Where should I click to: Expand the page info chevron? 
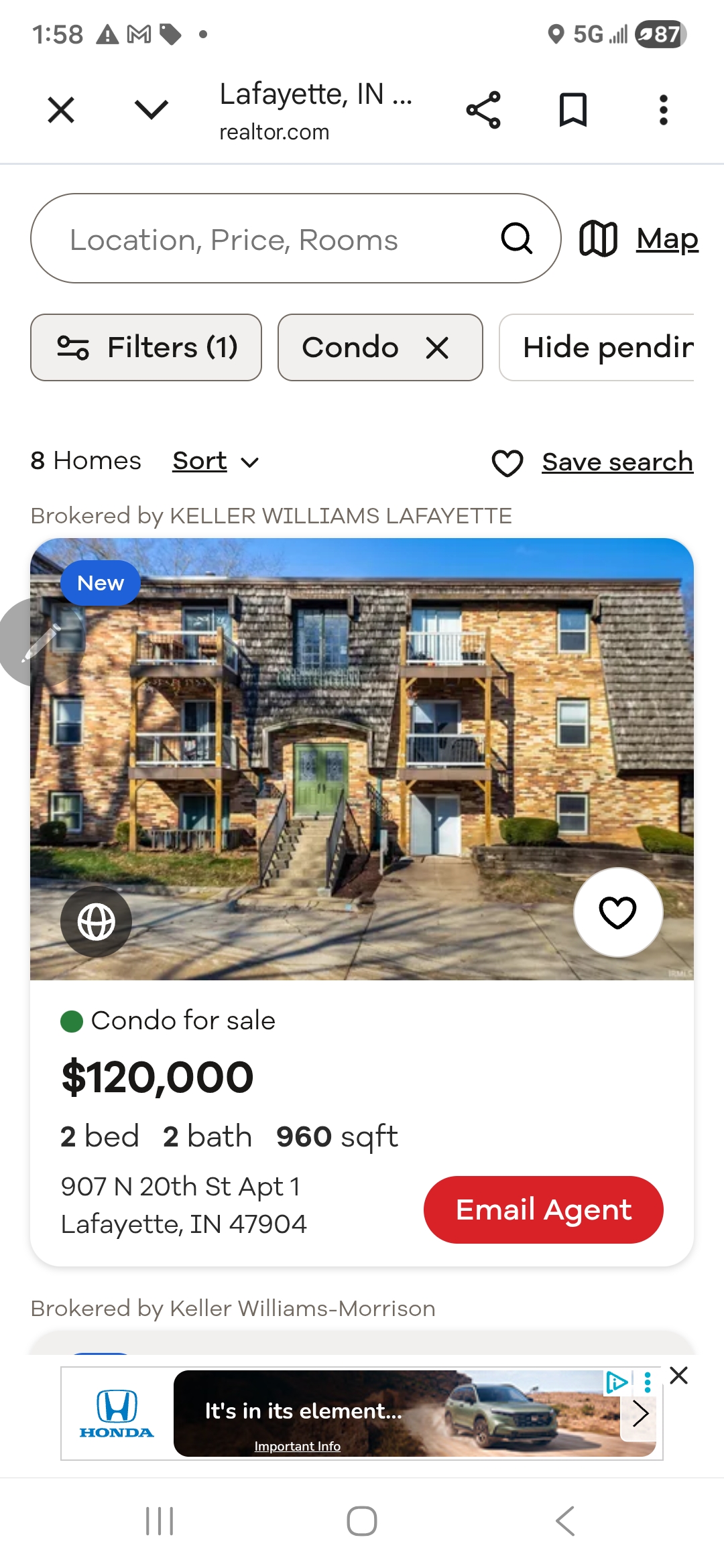coord(152,110)
